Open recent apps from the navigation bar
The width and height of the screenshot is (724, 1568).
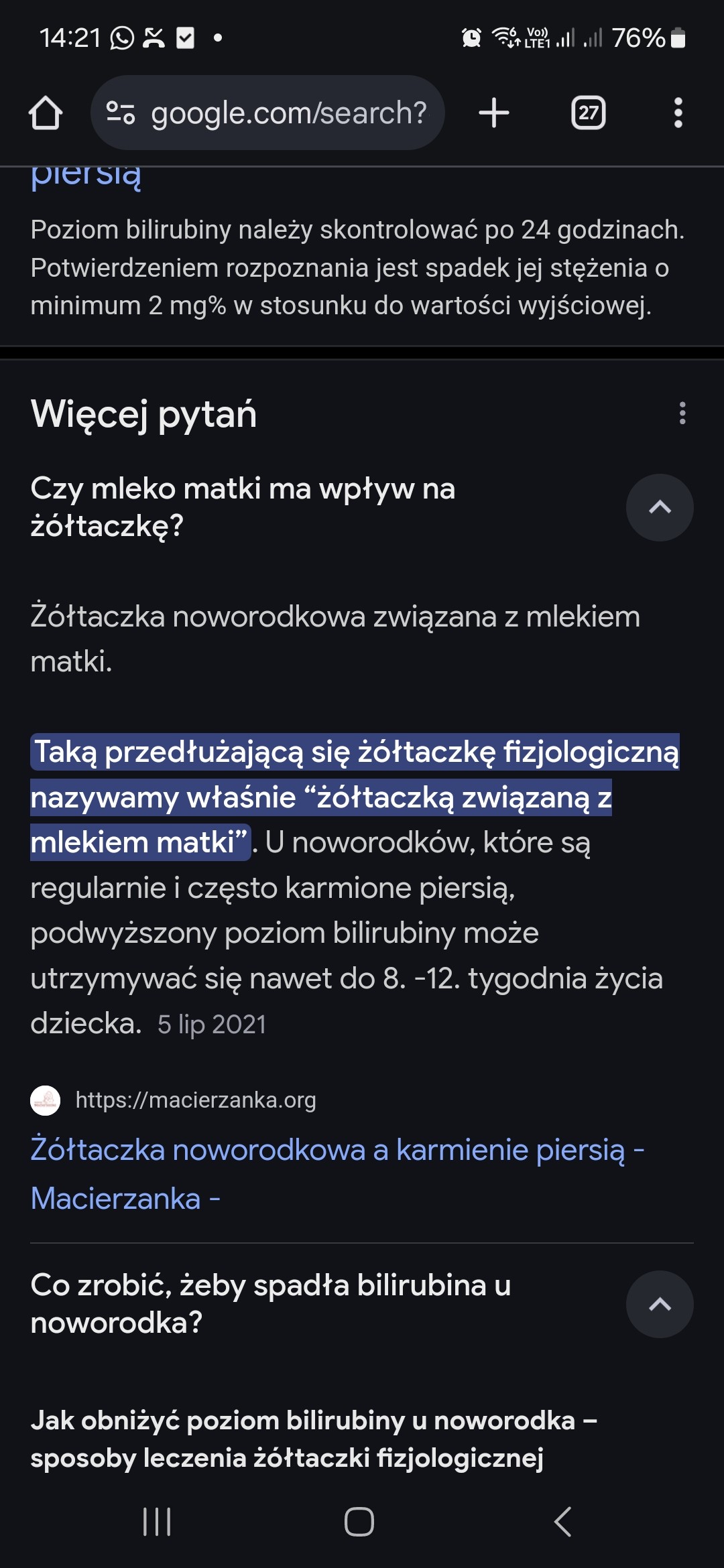click(x=158, y=1522)
